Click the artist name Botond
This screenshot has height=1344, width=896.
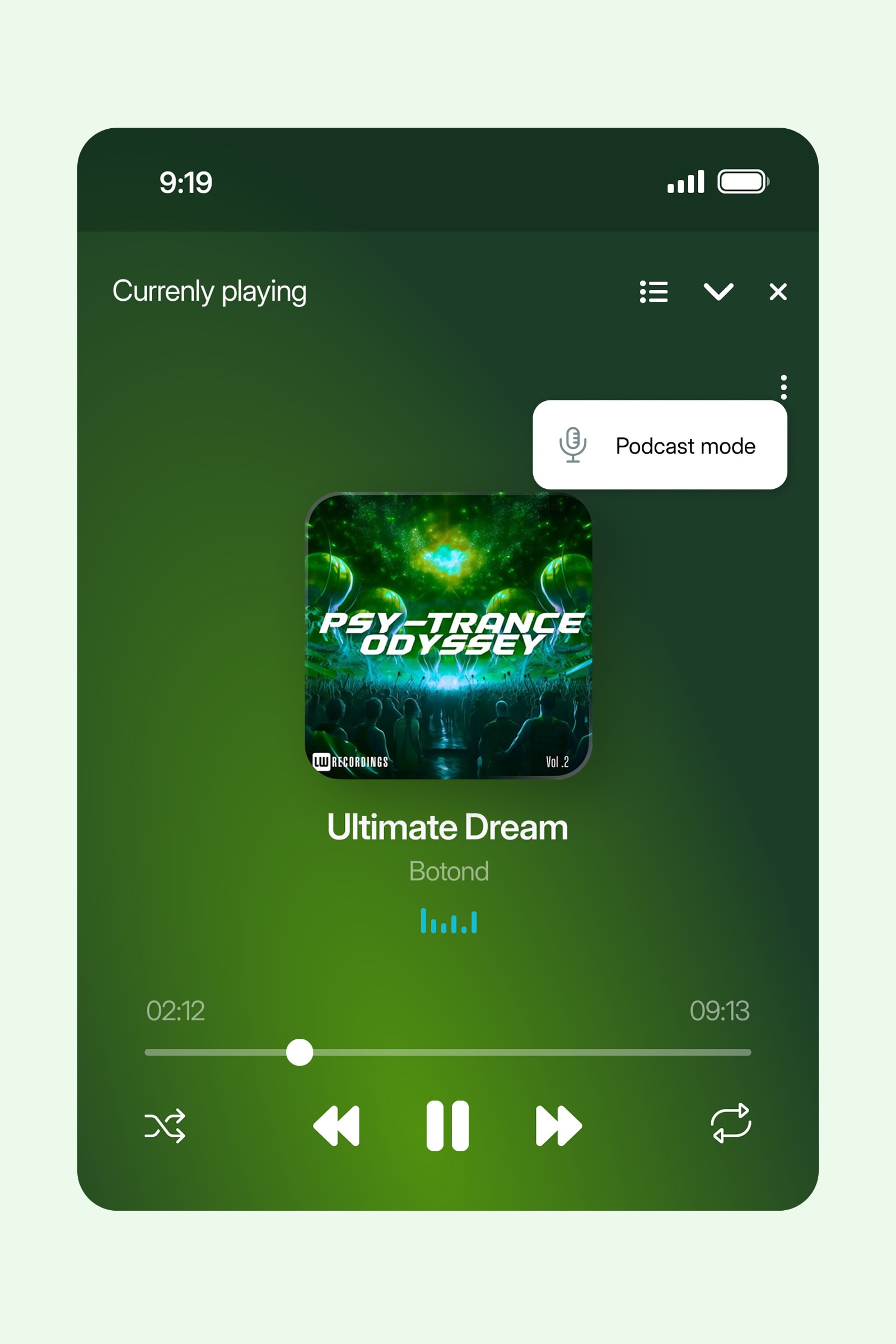(448, 871)
